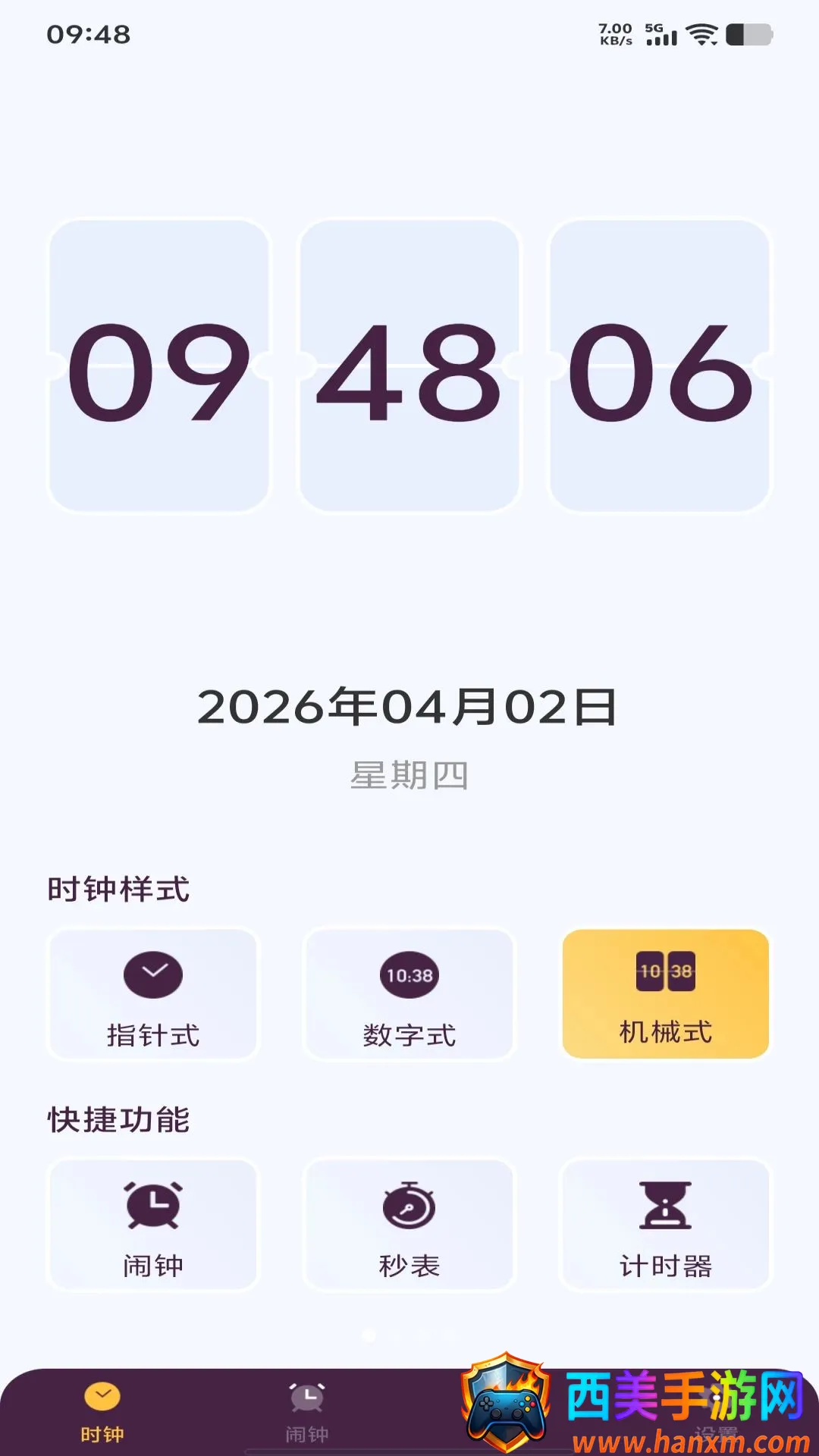The image size is (819, 1456).
Task: Open the 闹钟 shortcut card under 快捷功能
Action: 153,1225
